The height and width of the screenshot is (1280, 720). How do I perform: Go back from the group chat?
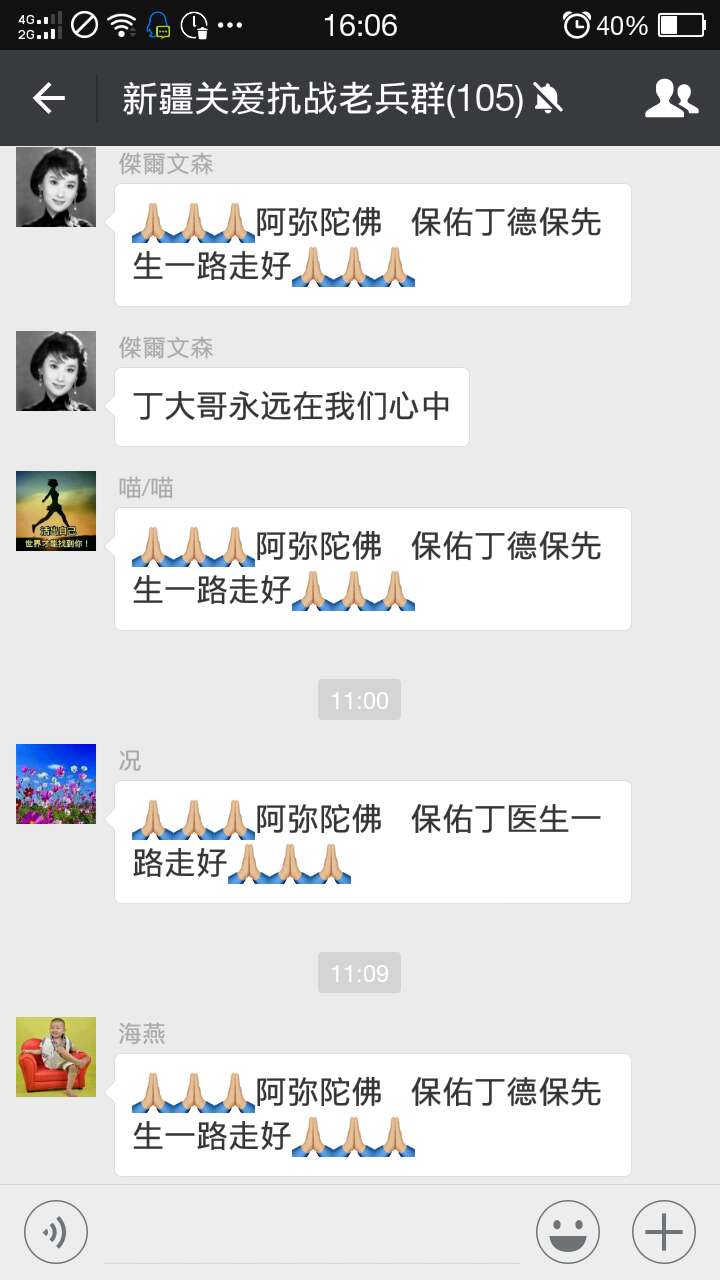[48, 98]
